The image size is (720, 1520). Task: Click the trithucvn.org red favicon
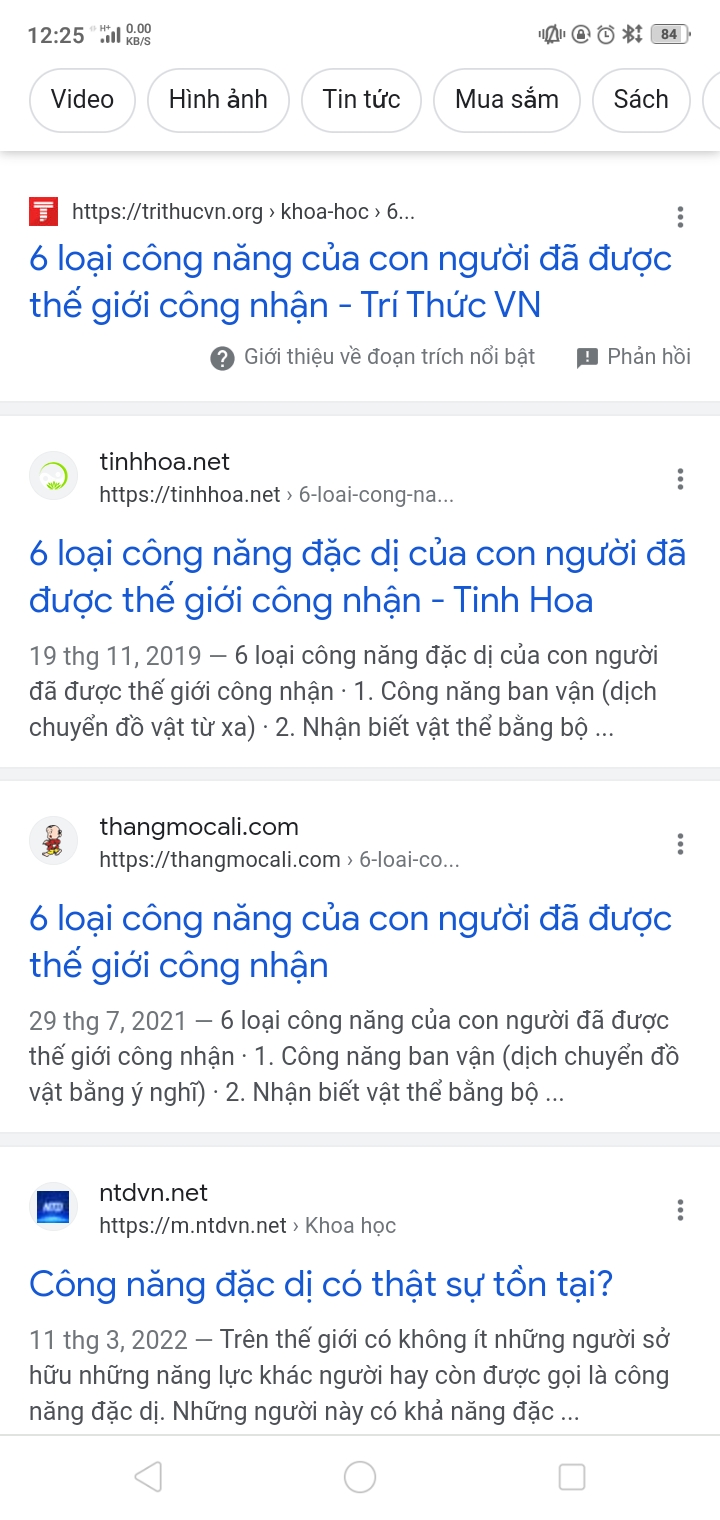42,212
